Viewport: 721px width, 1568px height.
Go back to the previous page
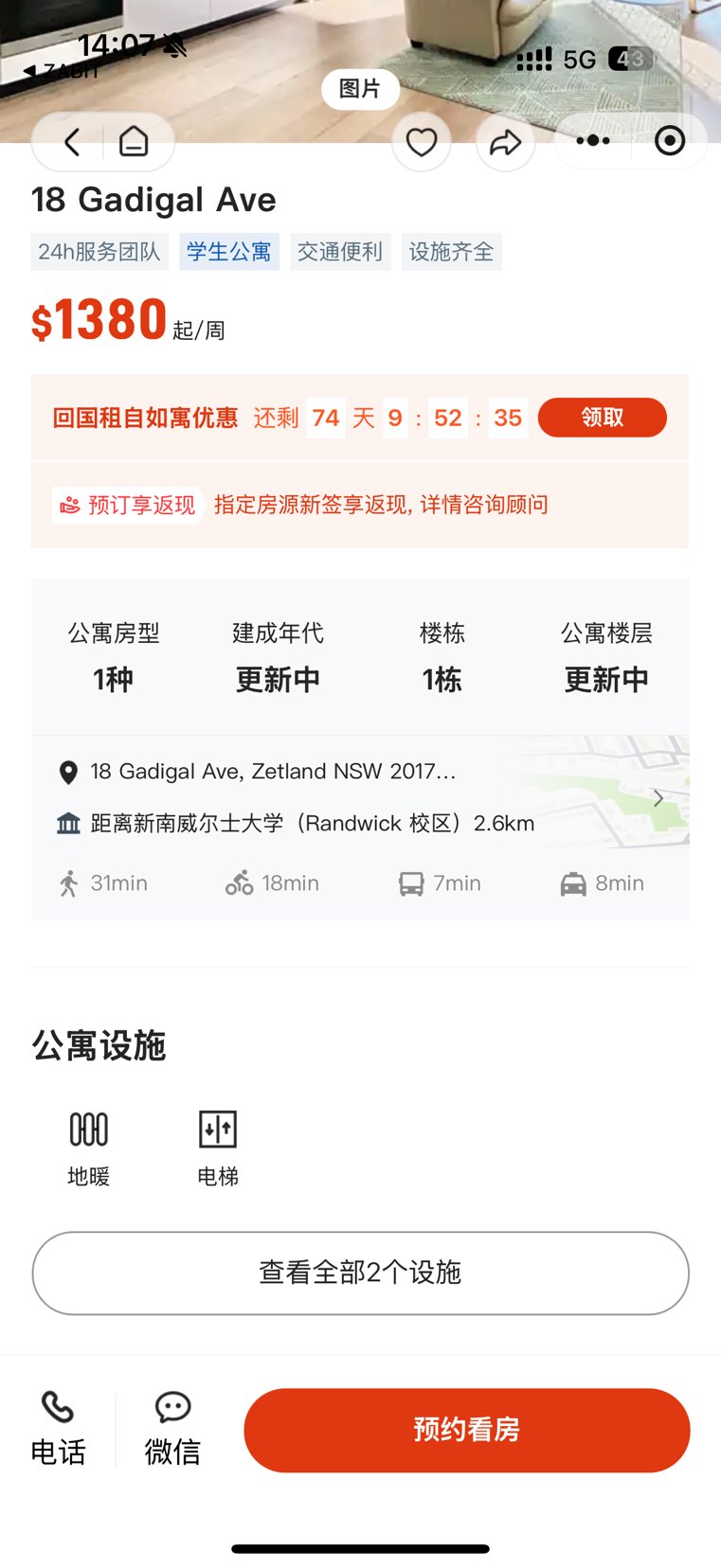click(x=72, y=142)
